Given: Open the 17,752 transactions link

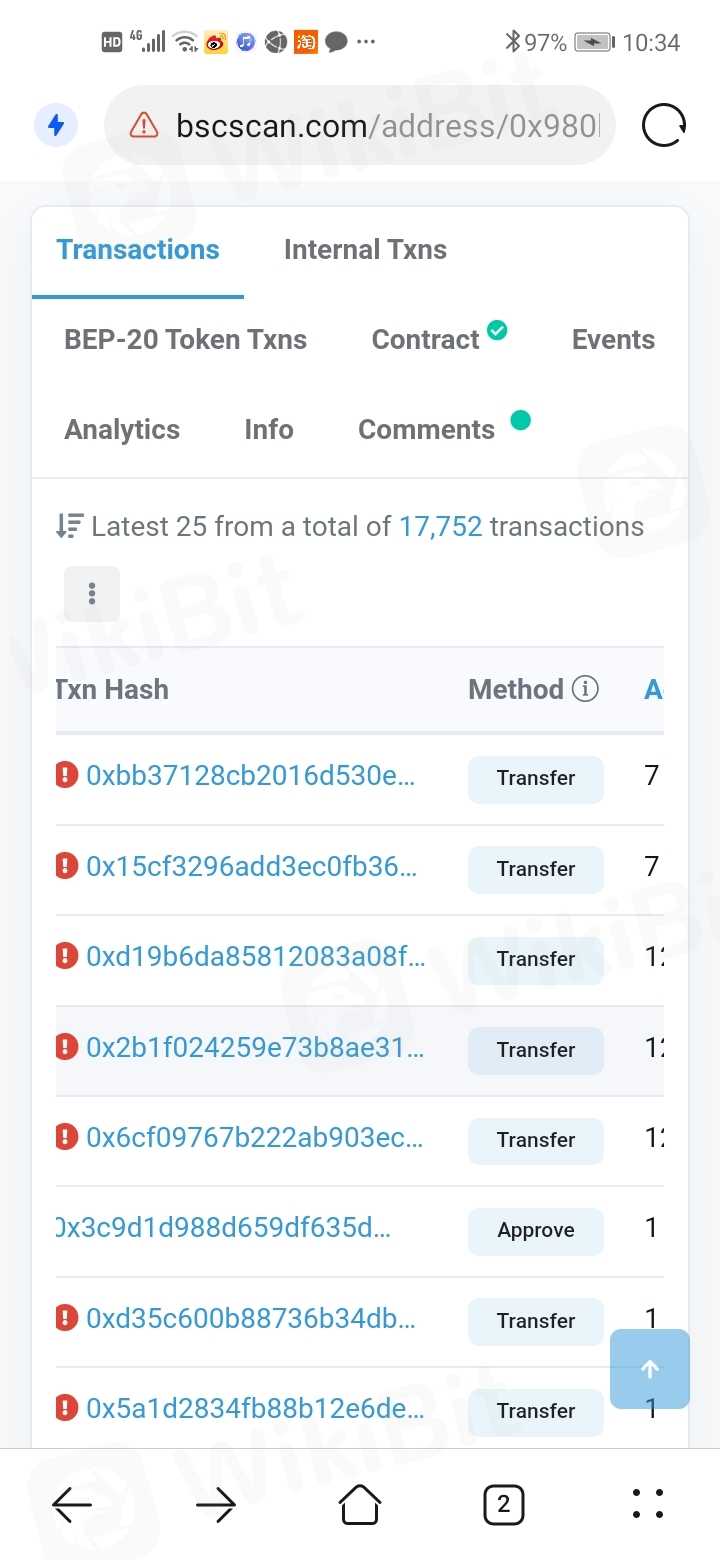Looking at the screenshot, I should coord(440,527).
